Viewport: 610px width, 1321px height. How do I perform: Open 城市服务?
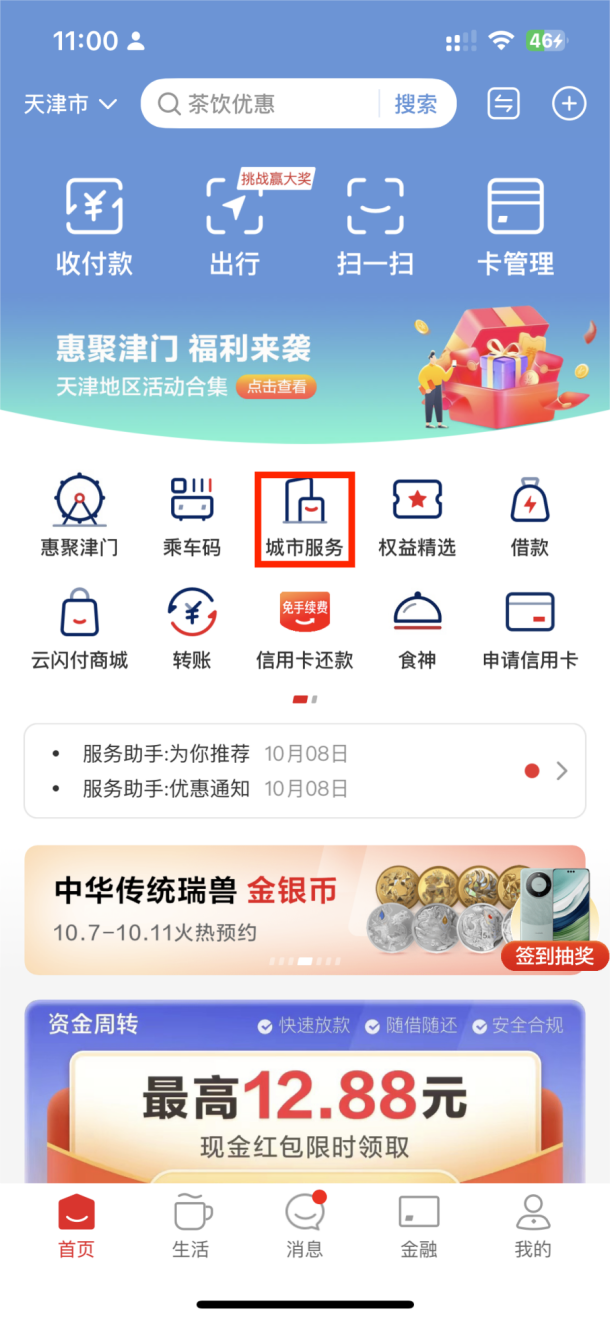point(304,519)
